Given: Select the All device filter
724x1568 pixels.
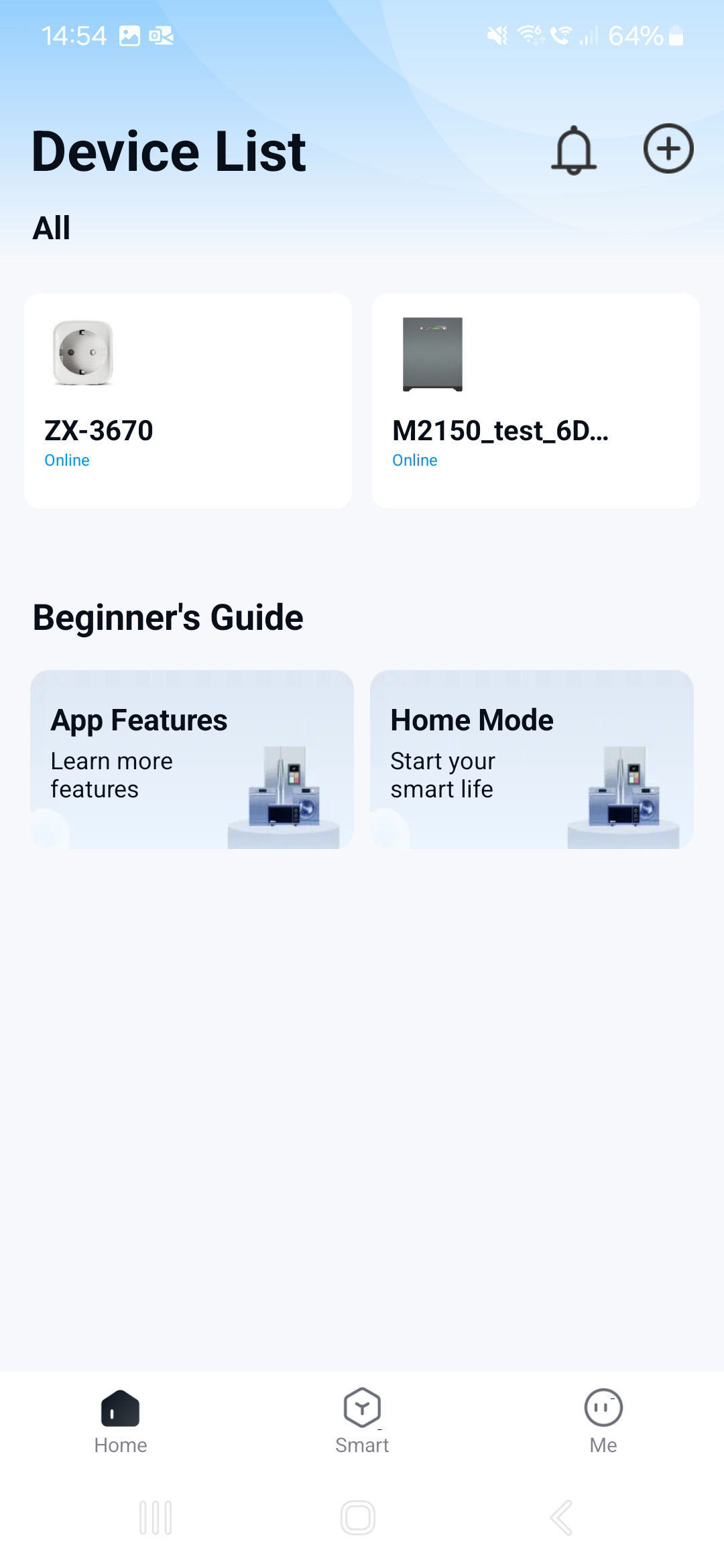Looking at the screenshot, I should (x=52, y=228).
